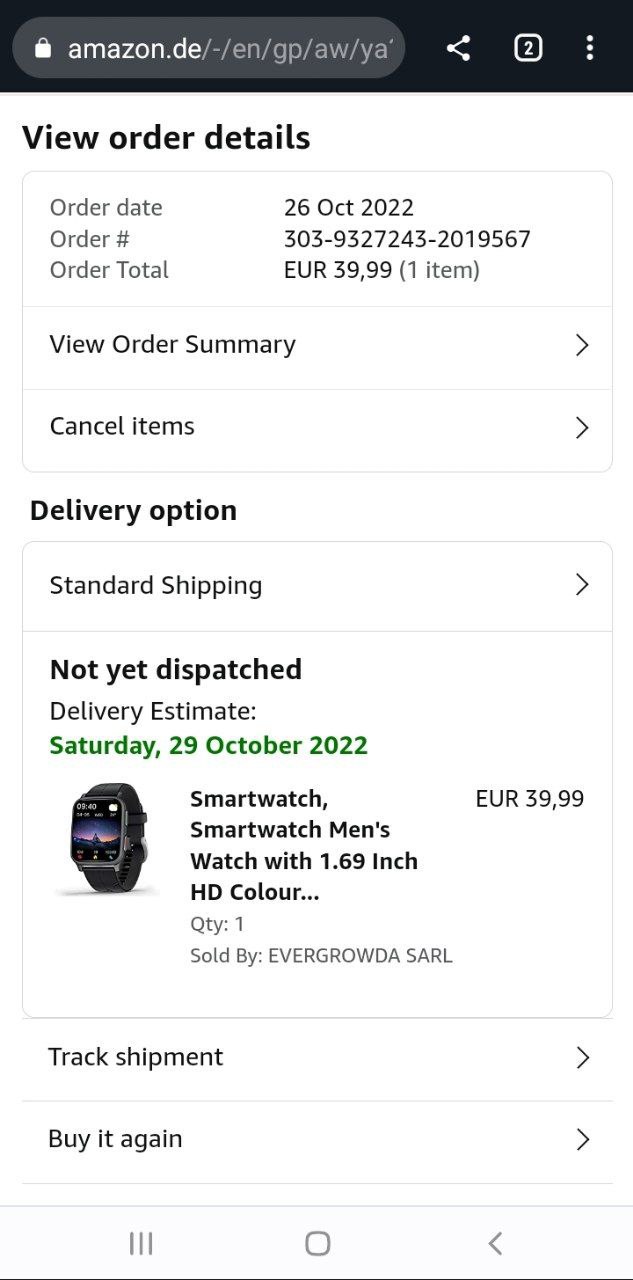Tap Track shipment
Viewport: 633px width, 1280px height.
point(317,1057)
